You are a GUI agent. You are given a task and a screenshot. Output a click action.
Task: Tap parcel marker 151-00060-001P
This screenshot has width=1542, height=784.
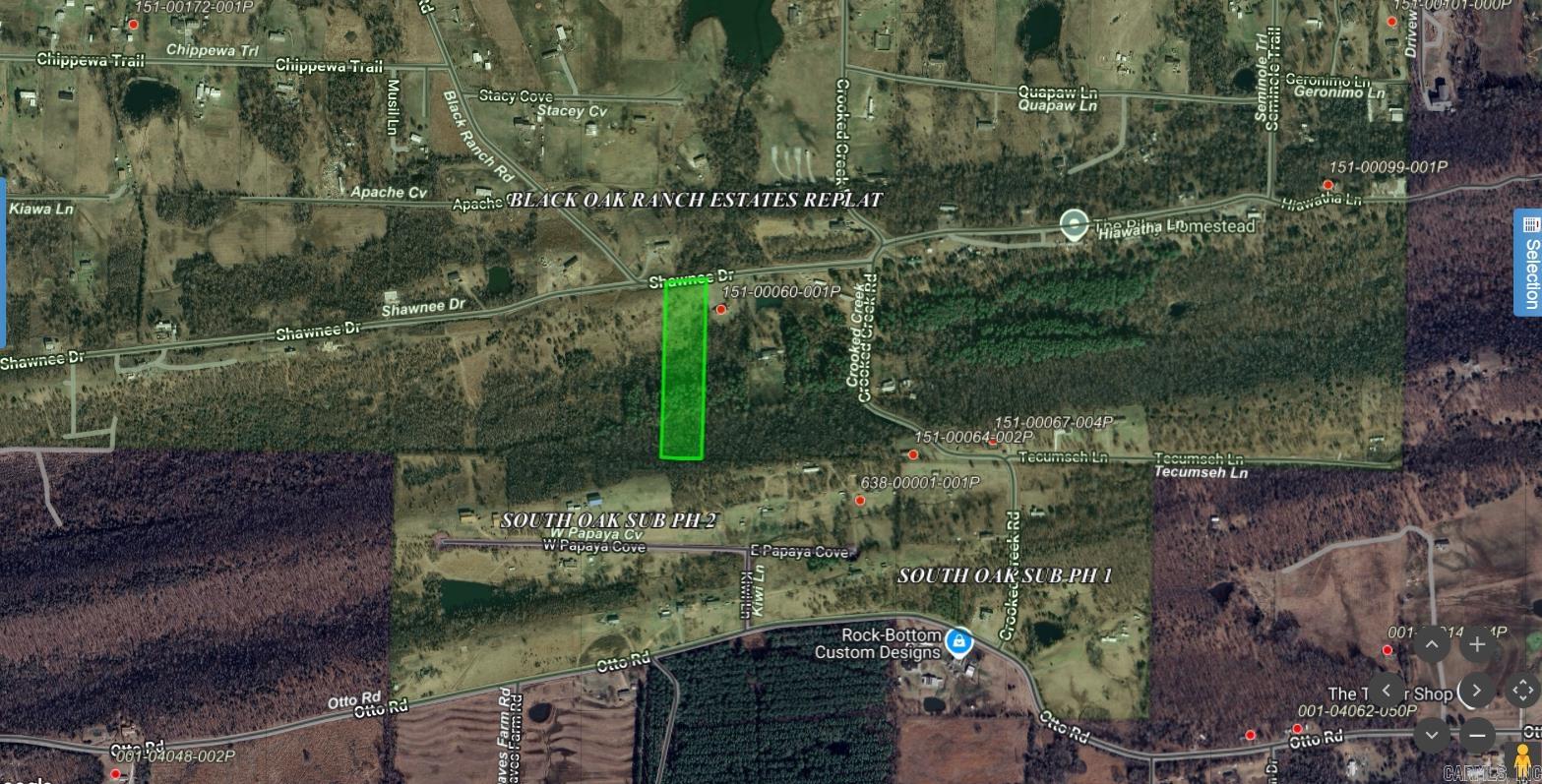[x=721, y=310]
